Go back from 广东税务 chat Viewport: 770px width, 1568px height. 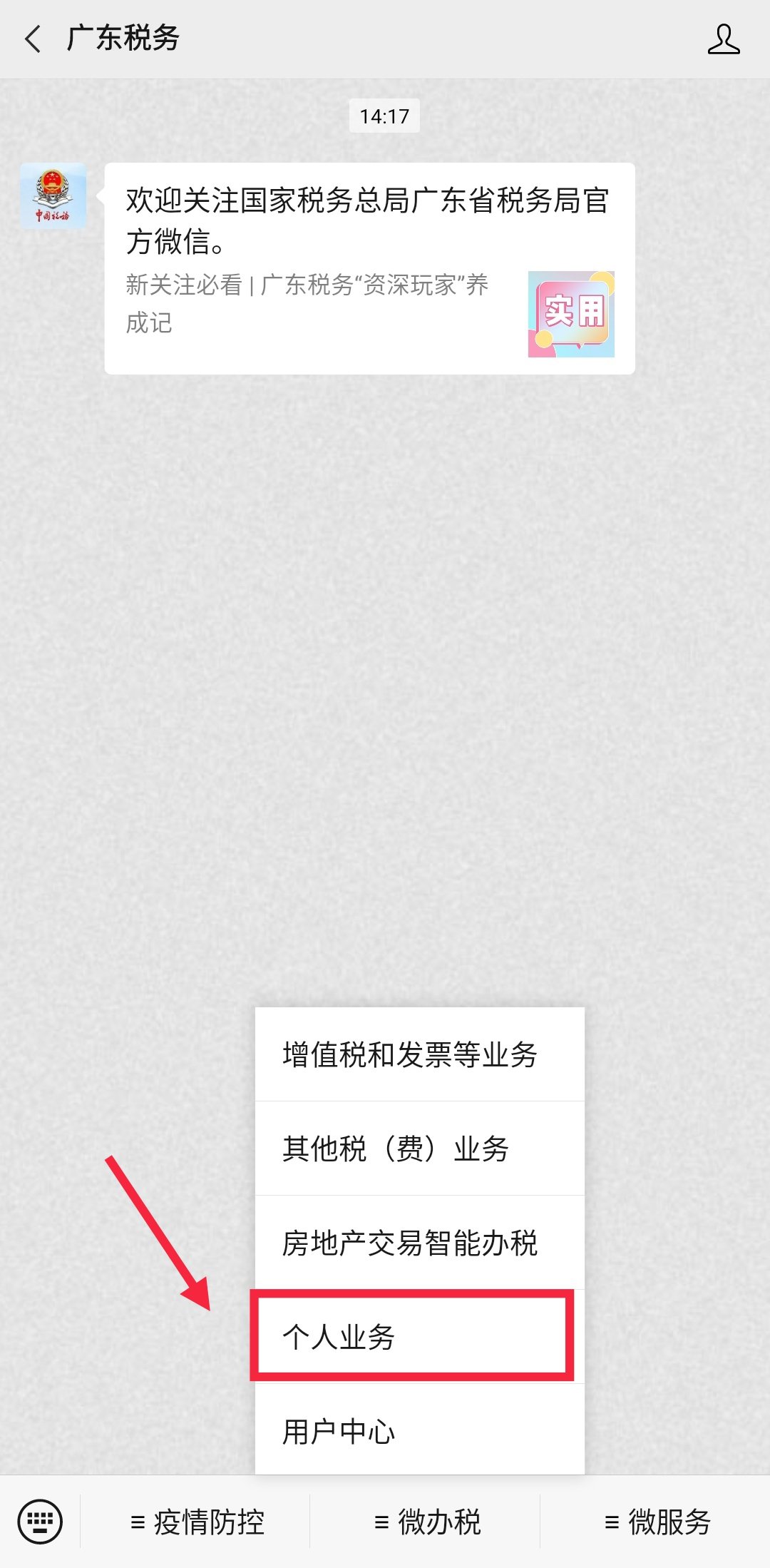[33, 39]
